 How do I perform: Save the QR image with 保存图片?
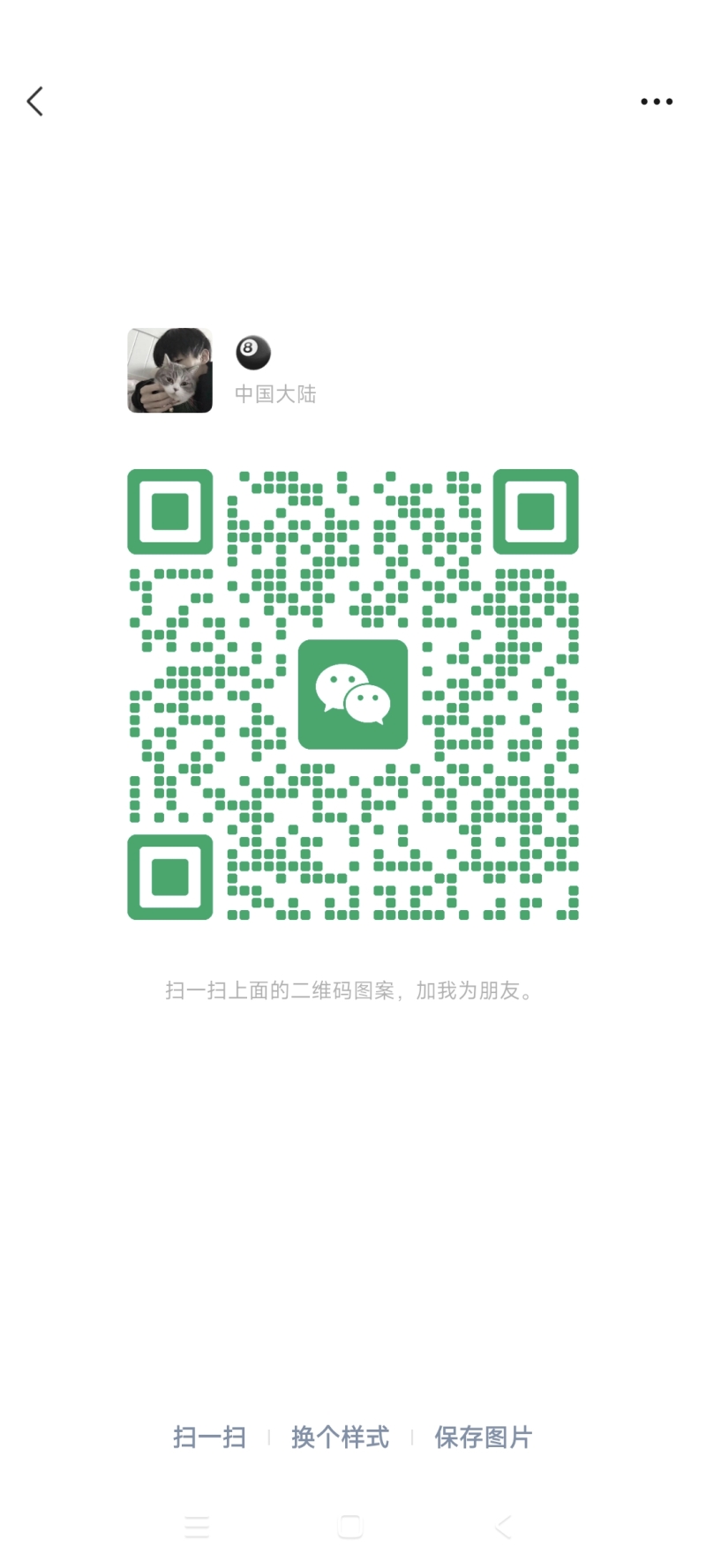tap(483, 1437)
